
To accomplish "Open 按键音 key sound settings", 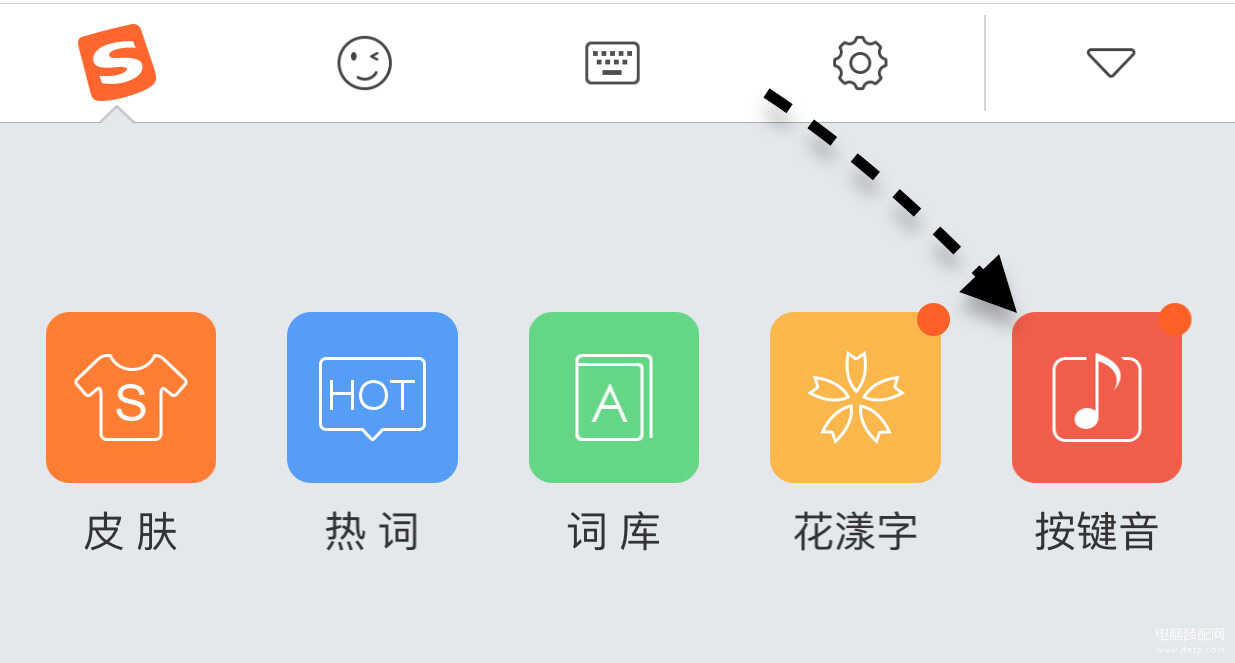I will 1097,397.
